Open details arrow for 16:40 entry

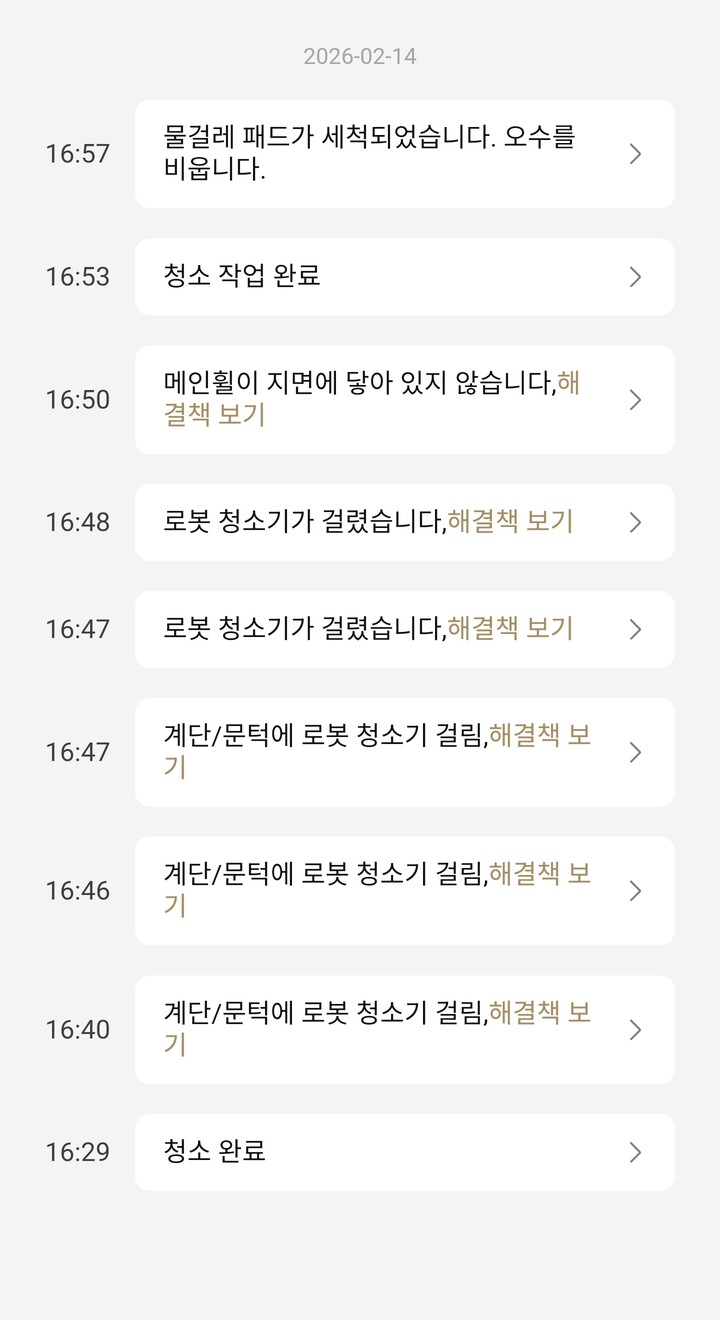tap(634, 1029)
